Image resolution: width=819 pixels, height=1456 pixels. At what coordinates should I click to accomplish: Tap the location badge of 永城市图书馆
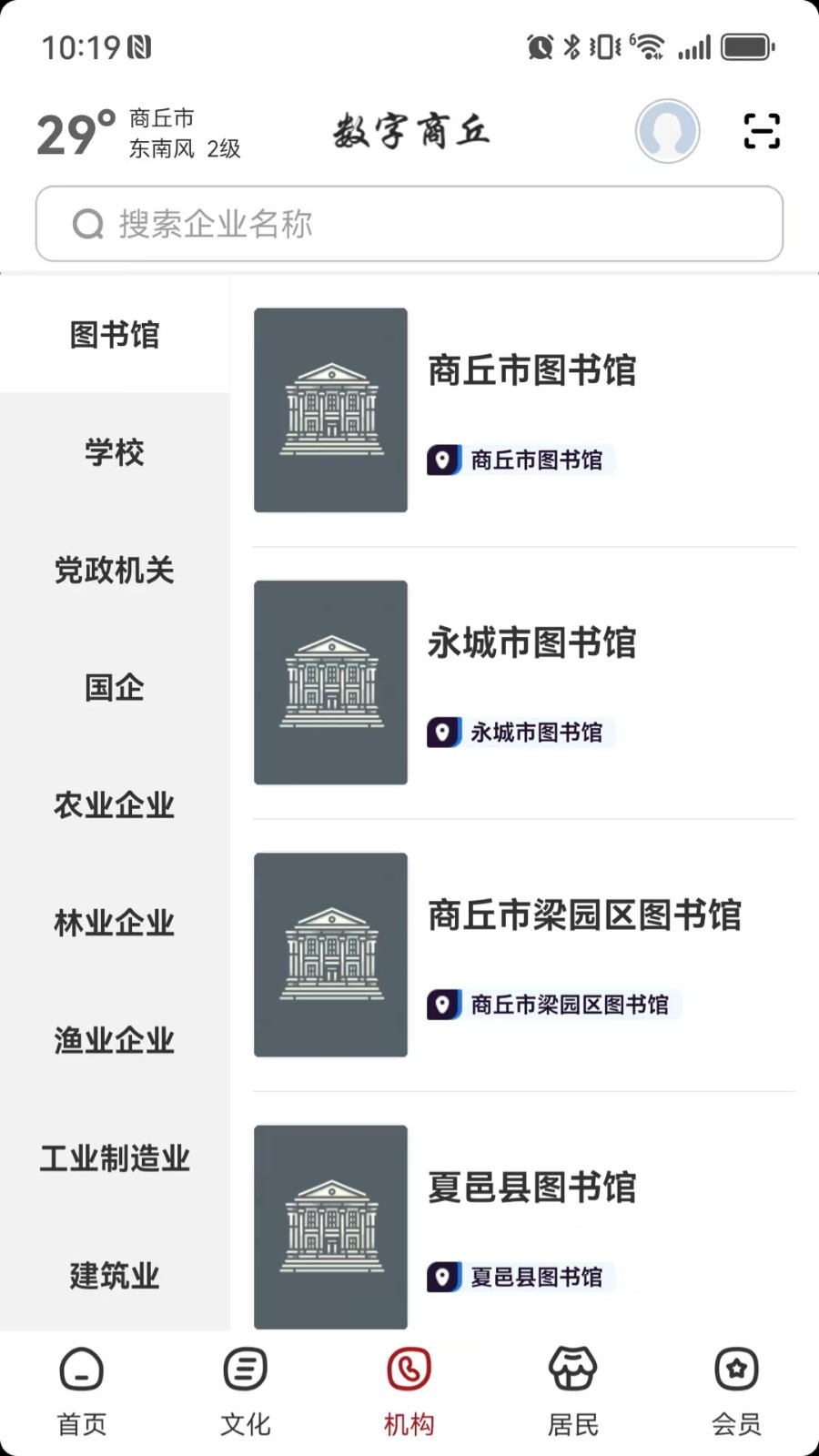(x=443, y=733)
